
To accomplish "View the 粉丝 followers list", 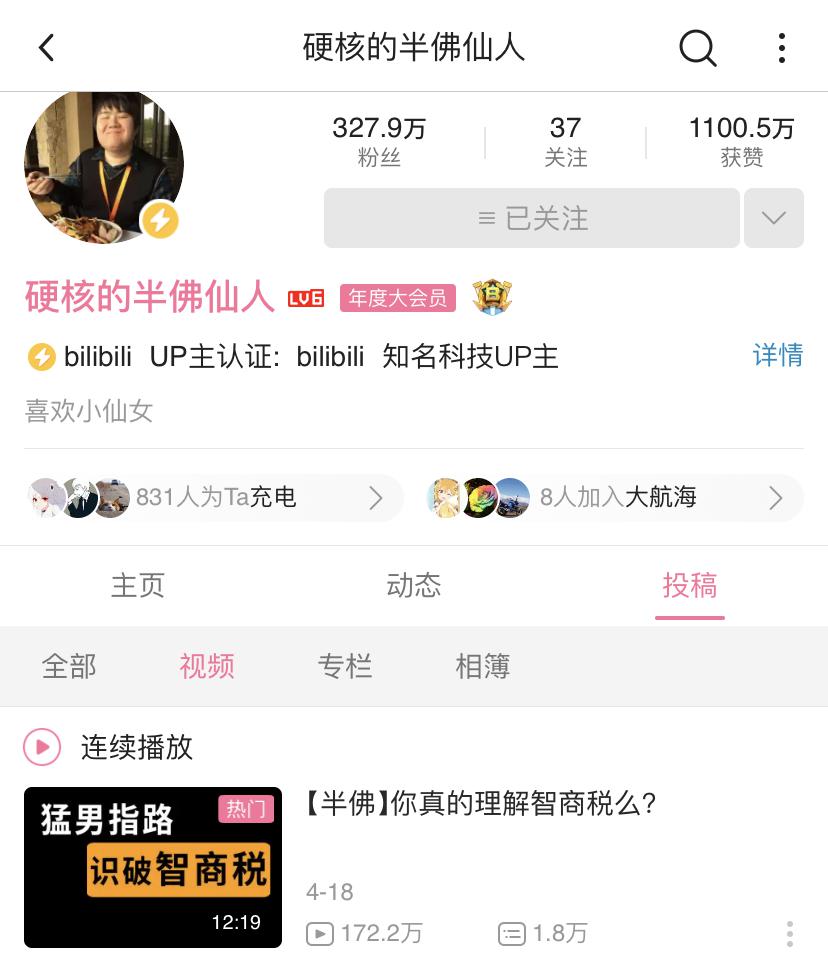I will tap(379, 141).
